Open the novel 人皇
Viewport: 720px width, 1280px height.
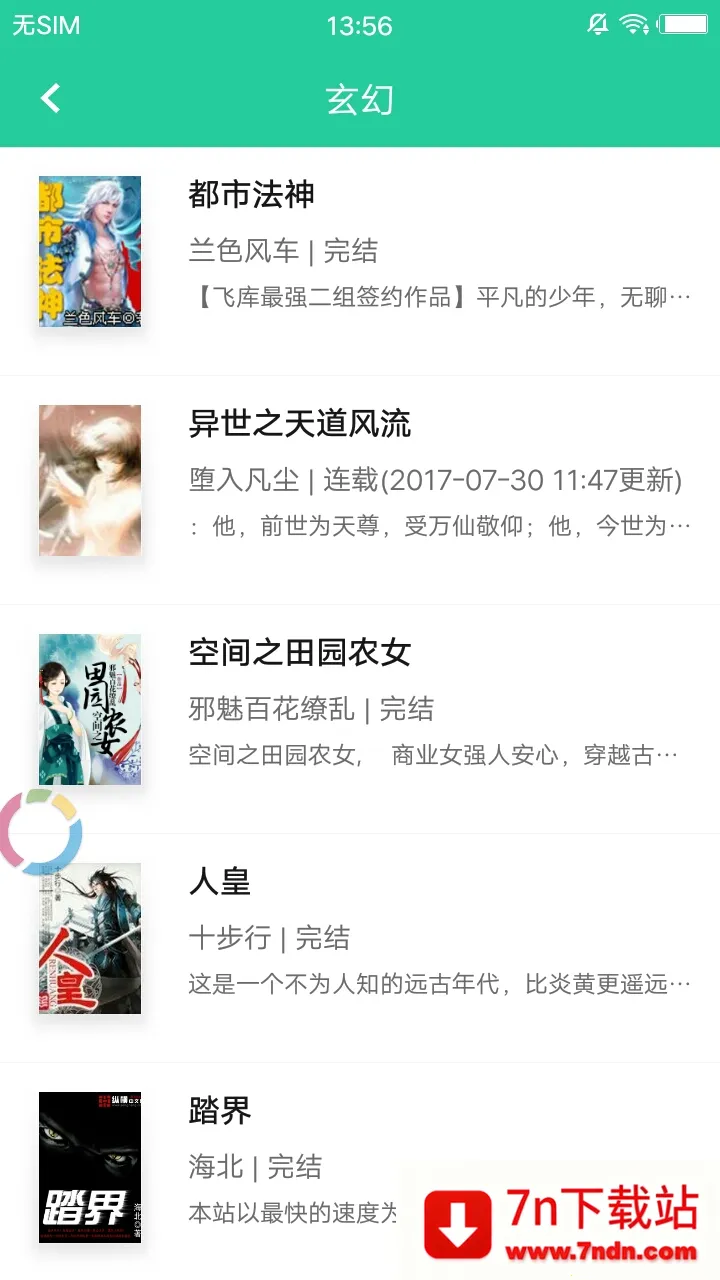click(220, 881)
